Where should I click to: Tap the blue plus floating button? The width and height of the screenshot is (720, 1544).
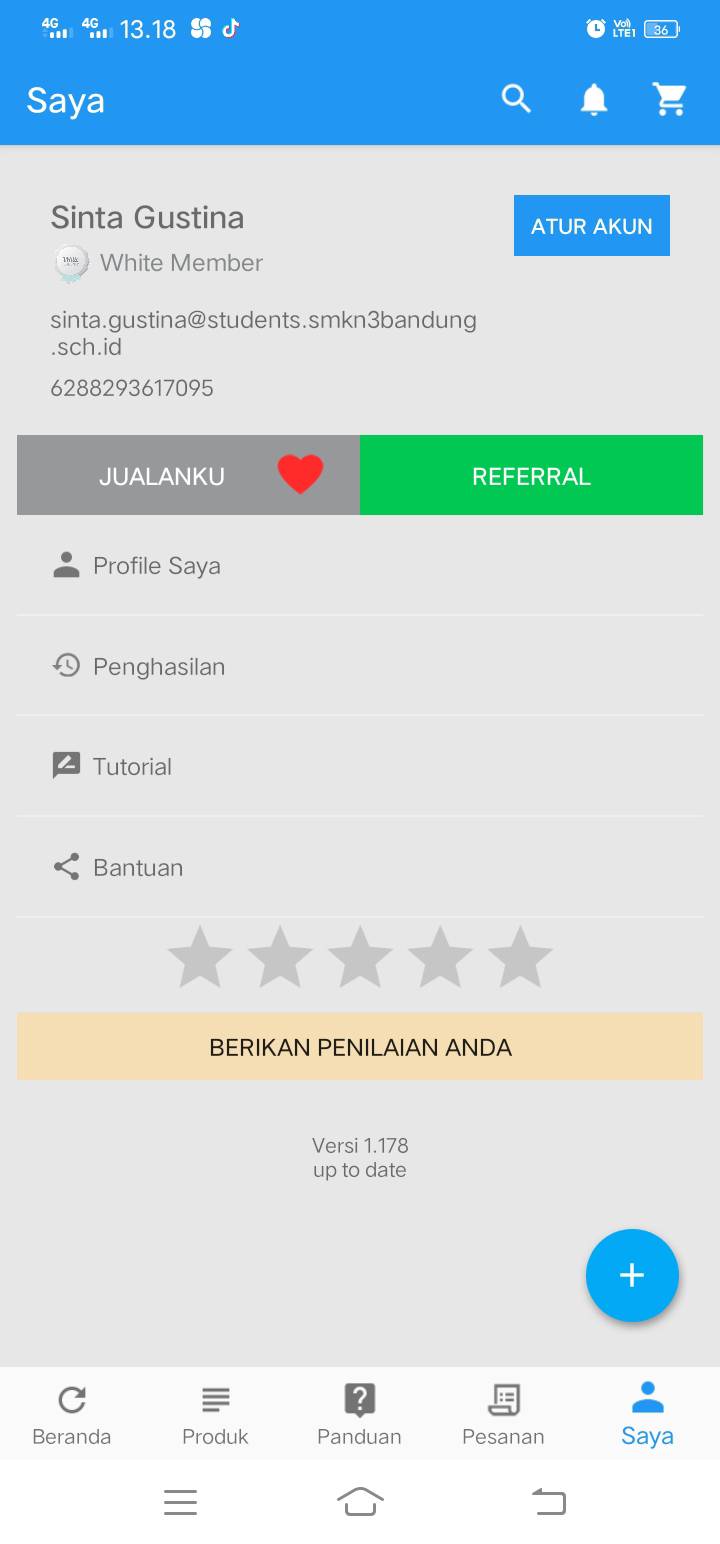[x=632, y=1275]
